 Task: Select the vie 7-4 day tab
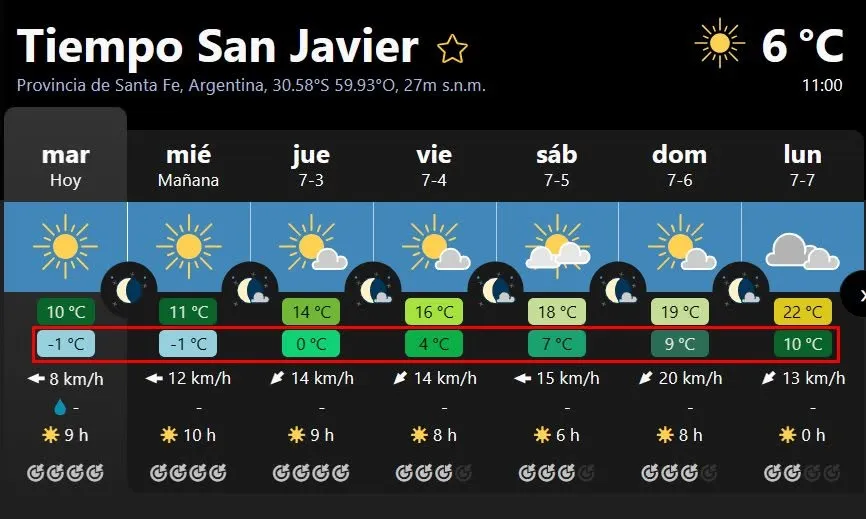click(x=434, y=166)
